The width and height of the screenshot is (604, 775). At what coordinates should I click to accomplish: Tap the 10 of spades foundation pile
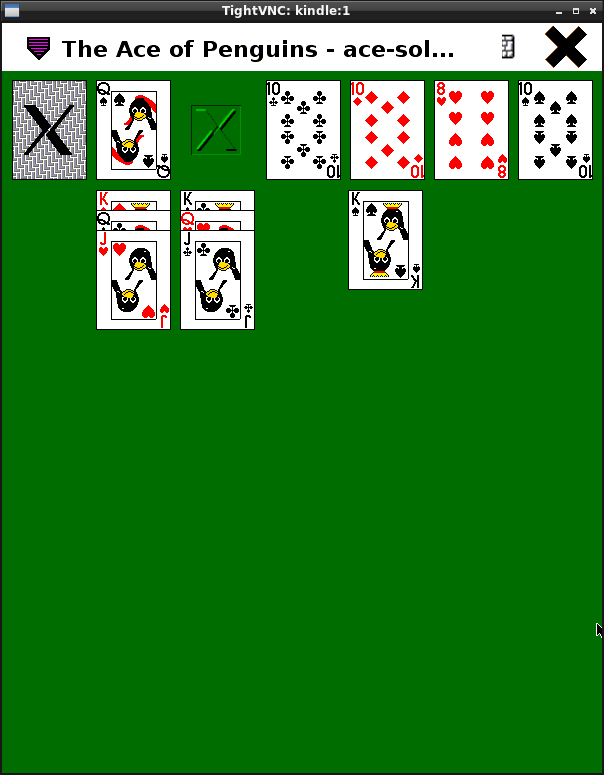coord(555,130)
